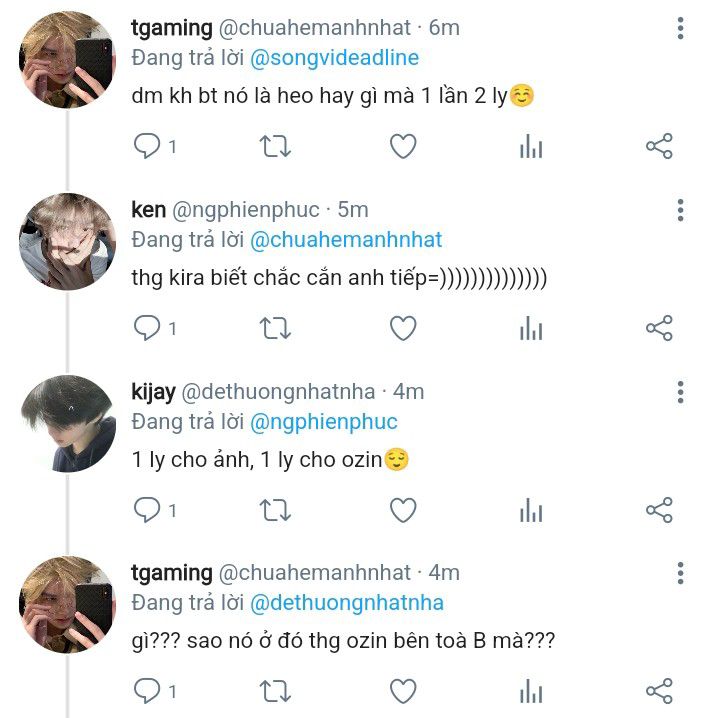Like ken's reply about kira
This screenshot has height=718, width=720.
coord(403,328)
